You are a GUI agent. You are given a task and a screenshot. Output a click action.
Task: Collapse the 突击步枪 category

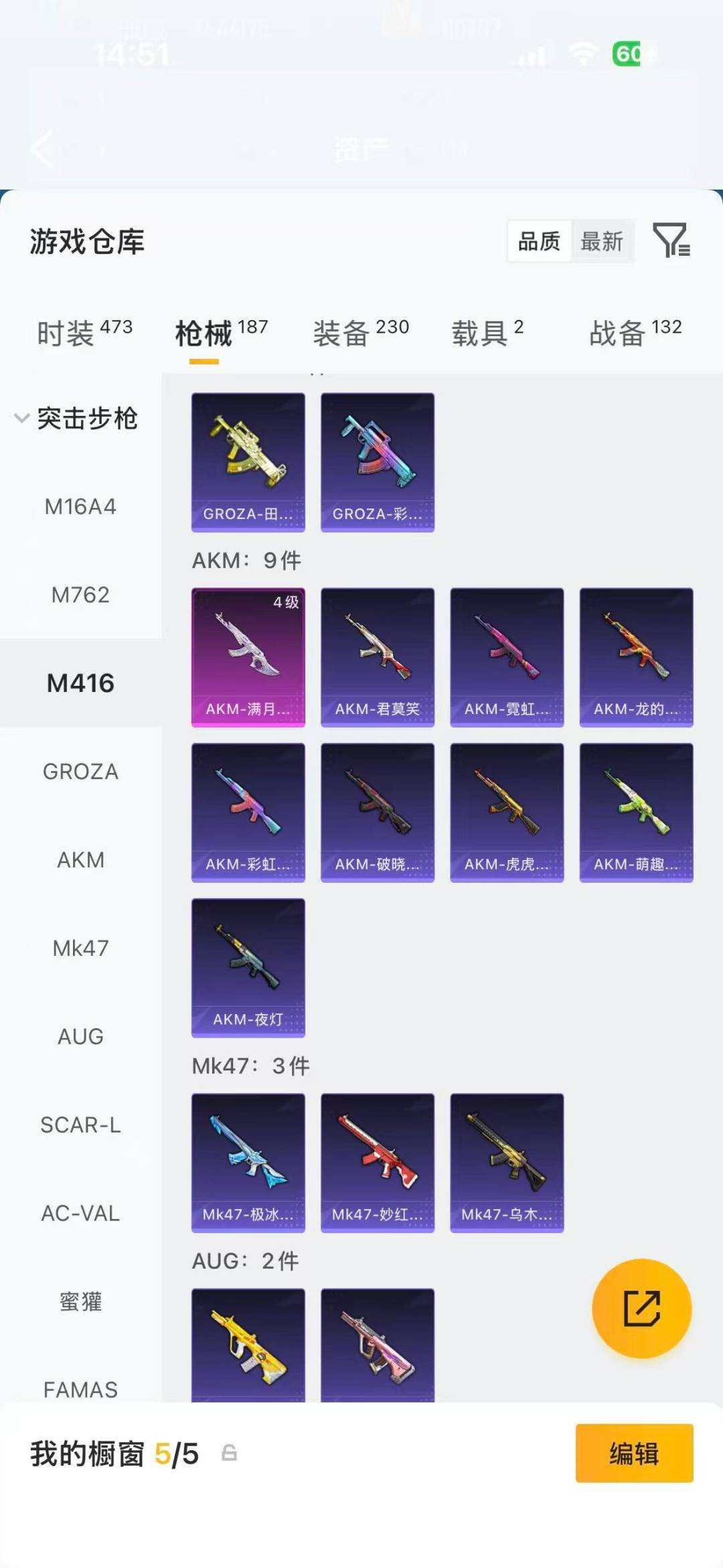pos(76,419)
